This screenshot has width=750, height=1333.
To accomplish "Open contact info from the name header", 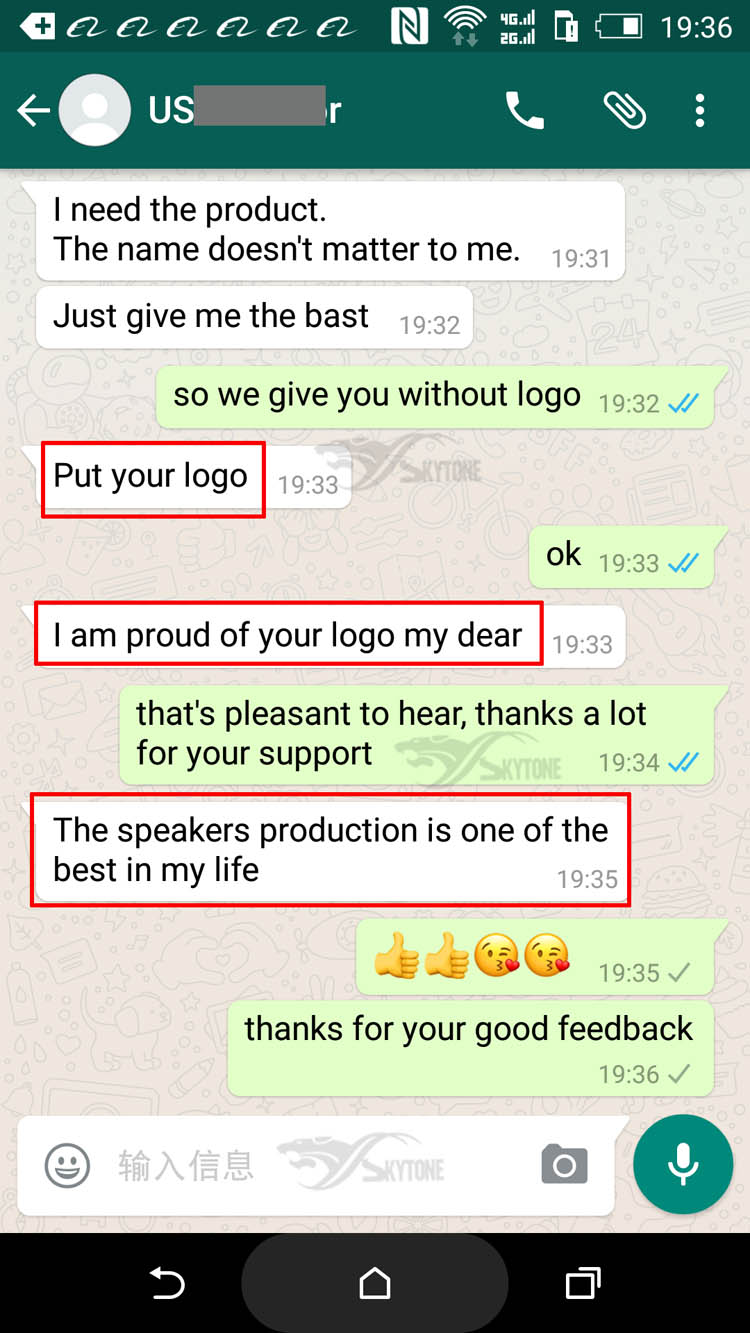I will [x=245, y=110].
